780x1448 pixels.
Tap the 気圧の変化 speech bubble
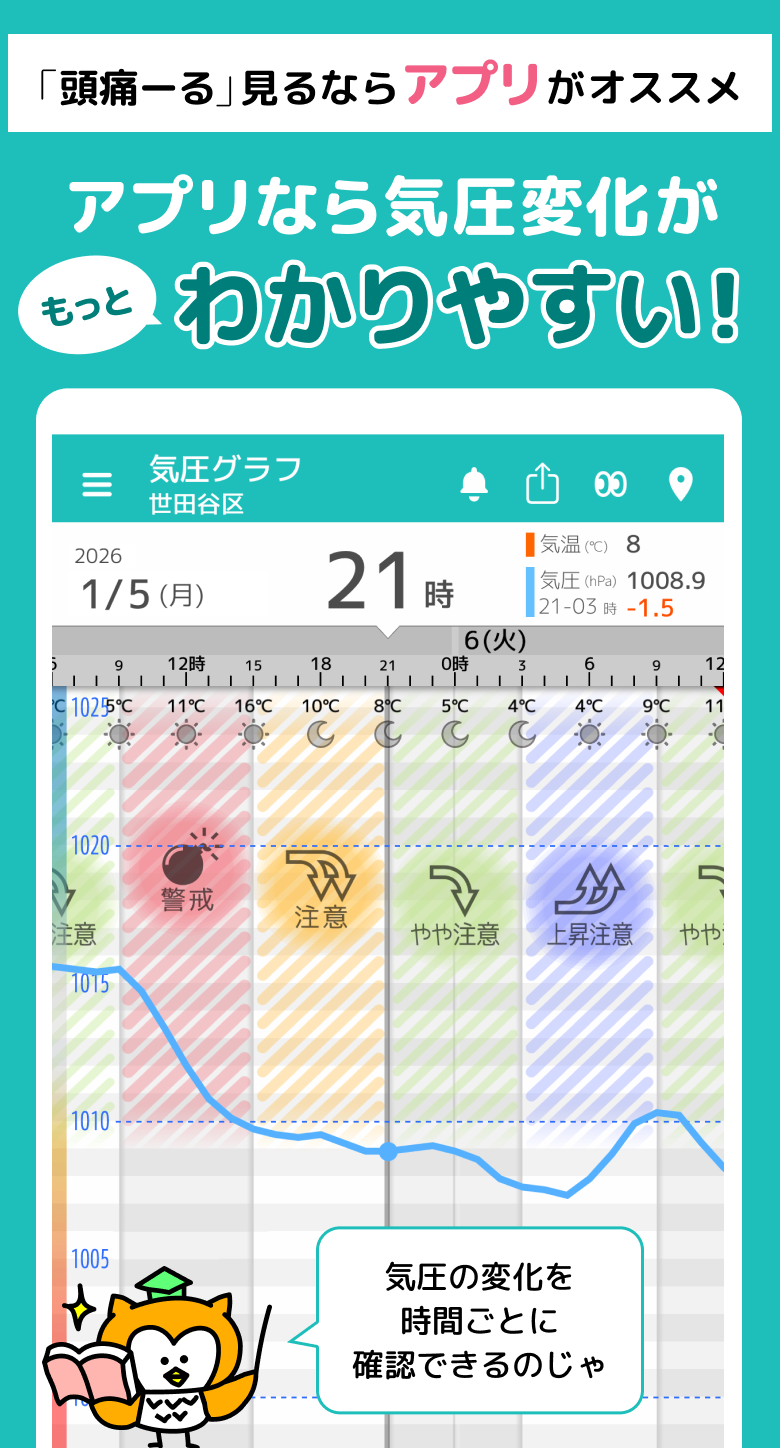click(478, 1320)
